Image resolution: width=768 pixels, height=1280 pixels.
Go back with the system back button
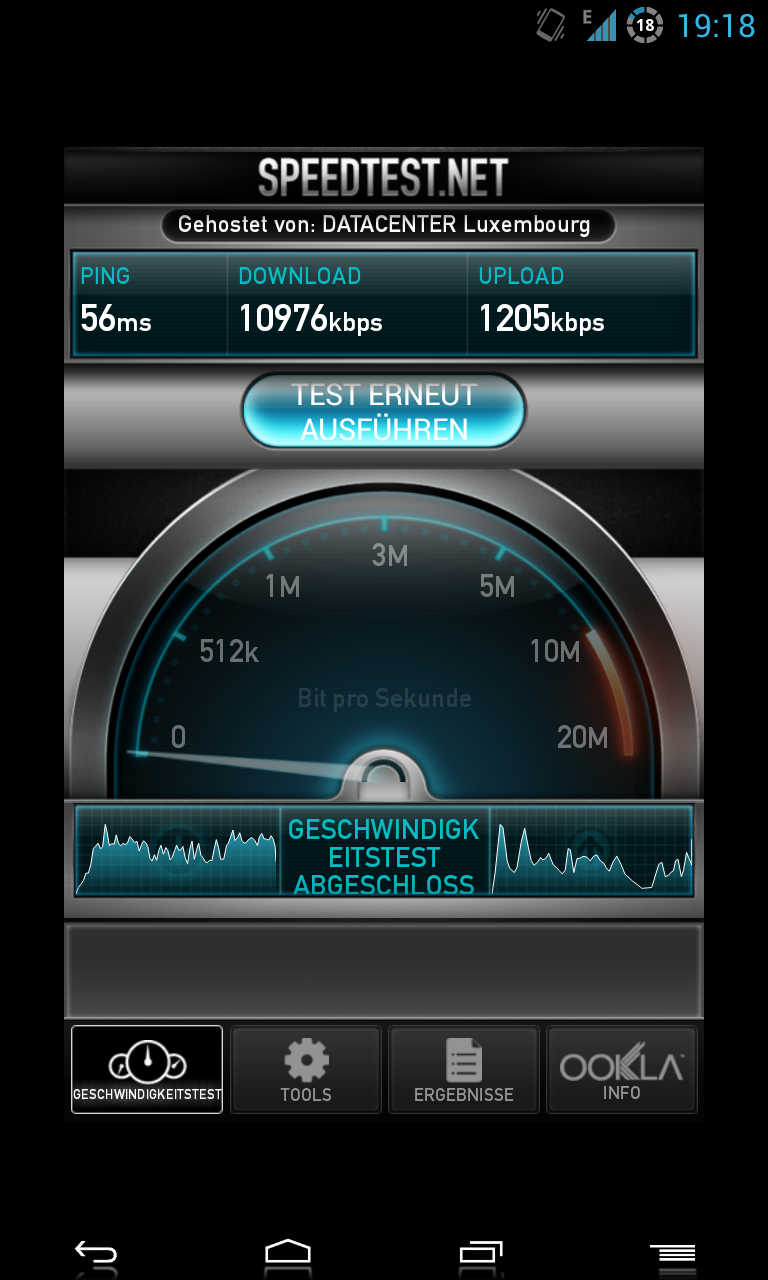click(96, 1252)
